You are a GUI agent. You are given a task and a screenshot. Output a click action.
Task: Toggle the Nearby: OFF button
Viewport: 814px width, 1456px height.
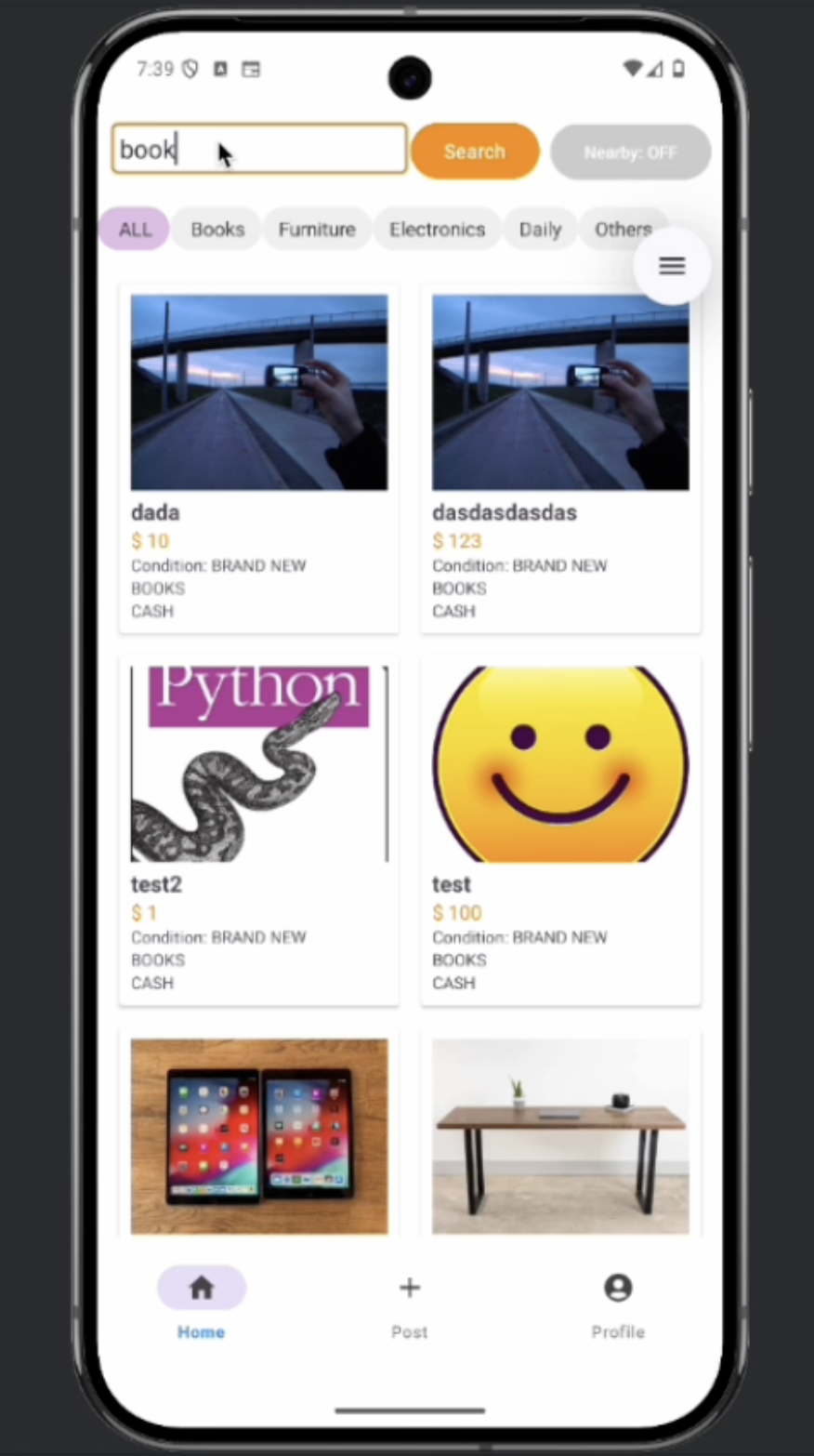pyautogui.click(x=630, y=152)
